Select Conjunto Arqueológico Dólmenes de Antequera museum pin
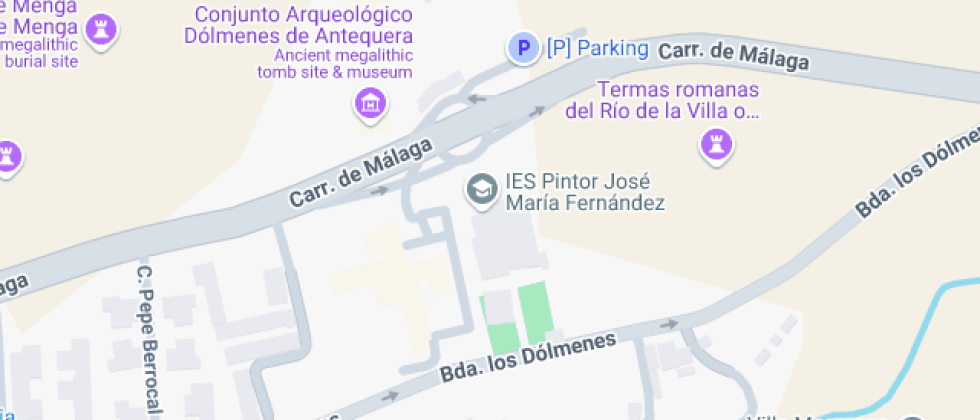This screenshot has height=420, width=980. [x=370, y=102]
